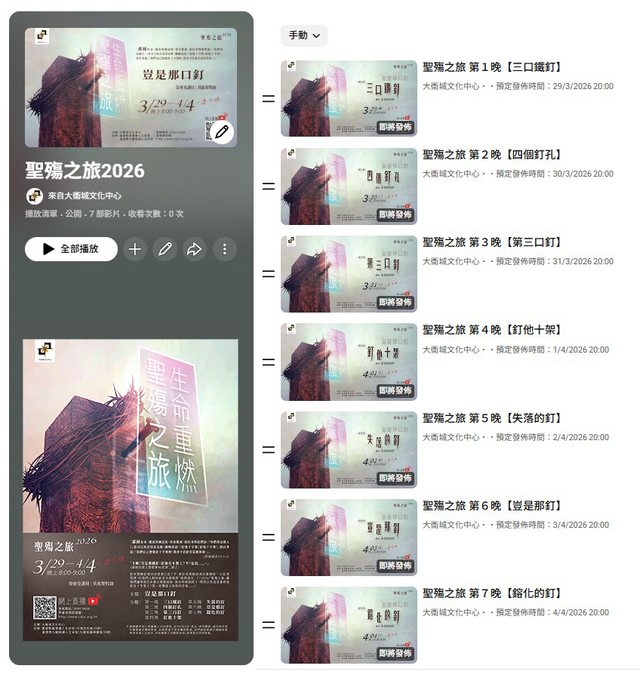Open the 來自大衛城文化中心 channel link
This screenshot has height=678, width=640.
(84, 196)
